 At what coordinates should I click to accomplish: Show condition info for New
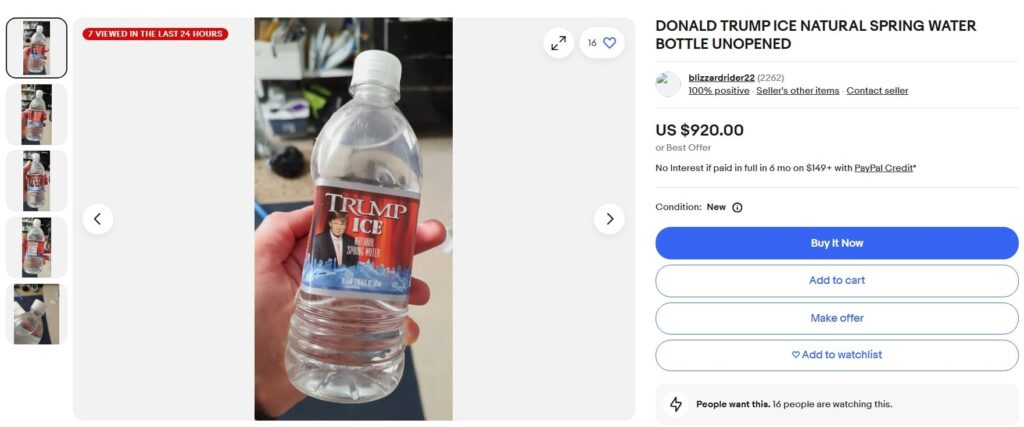tap(737, 208)
